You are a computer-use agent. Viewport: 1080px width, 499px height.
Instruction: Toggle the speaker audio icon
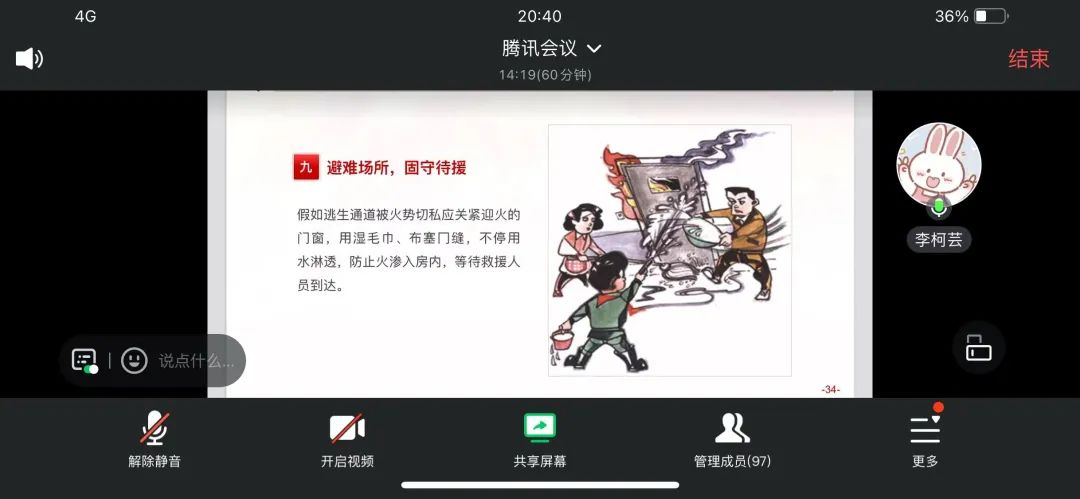tap(29, 59)
